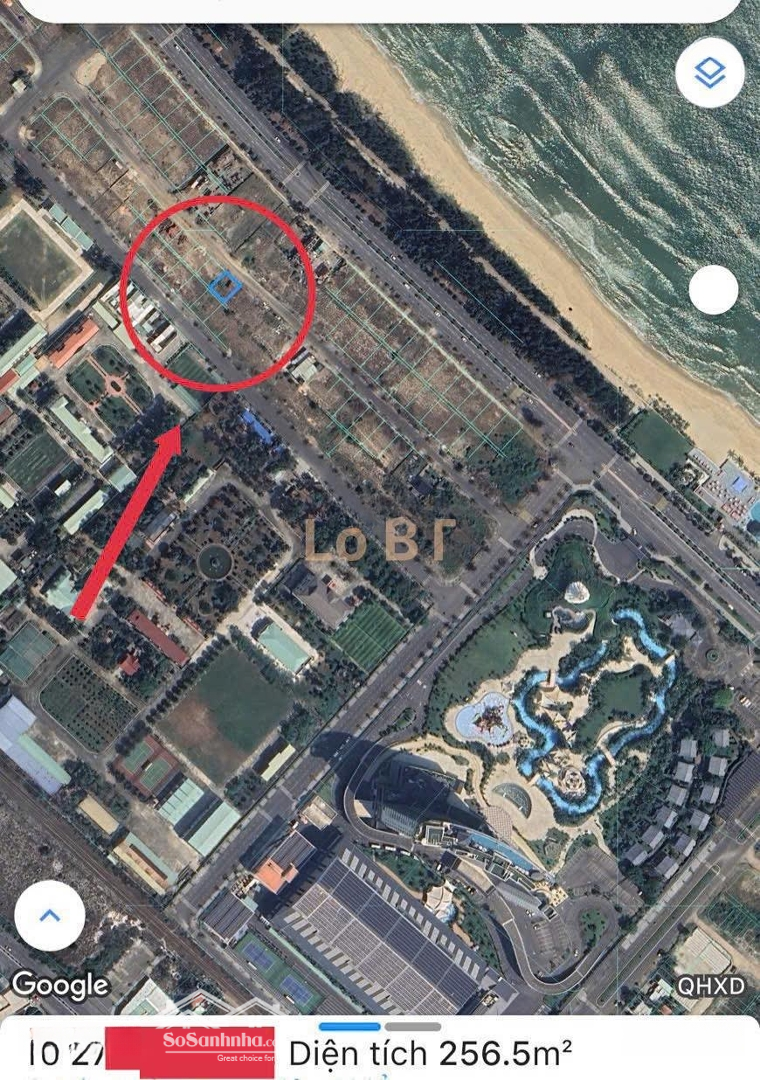Viewport: 760px width, 1080px height.
Task: Tap the round white button below layers
Action: [x=714, y=290]
